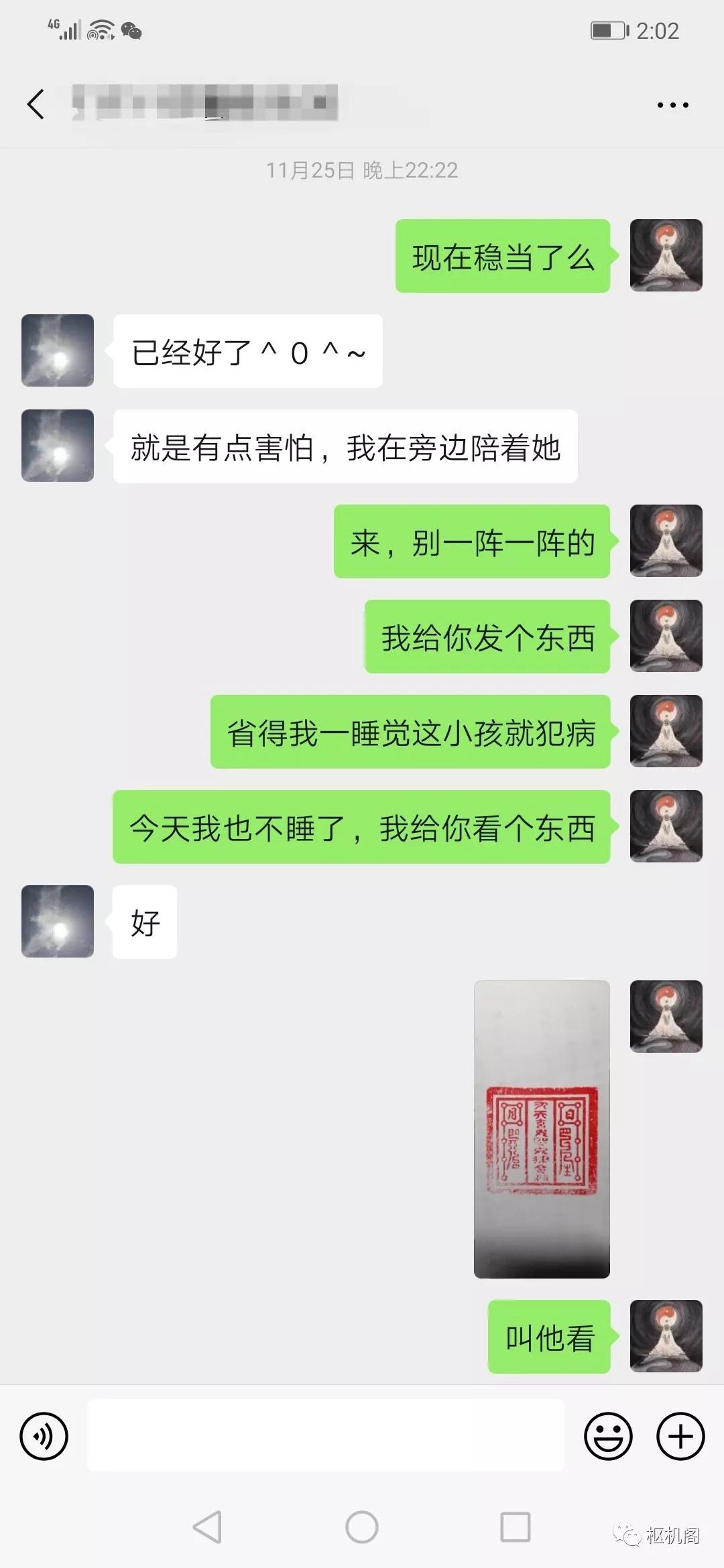Open the sent red seal image
This screenshot has height=1568, width=724.
tap(542, 1129)
